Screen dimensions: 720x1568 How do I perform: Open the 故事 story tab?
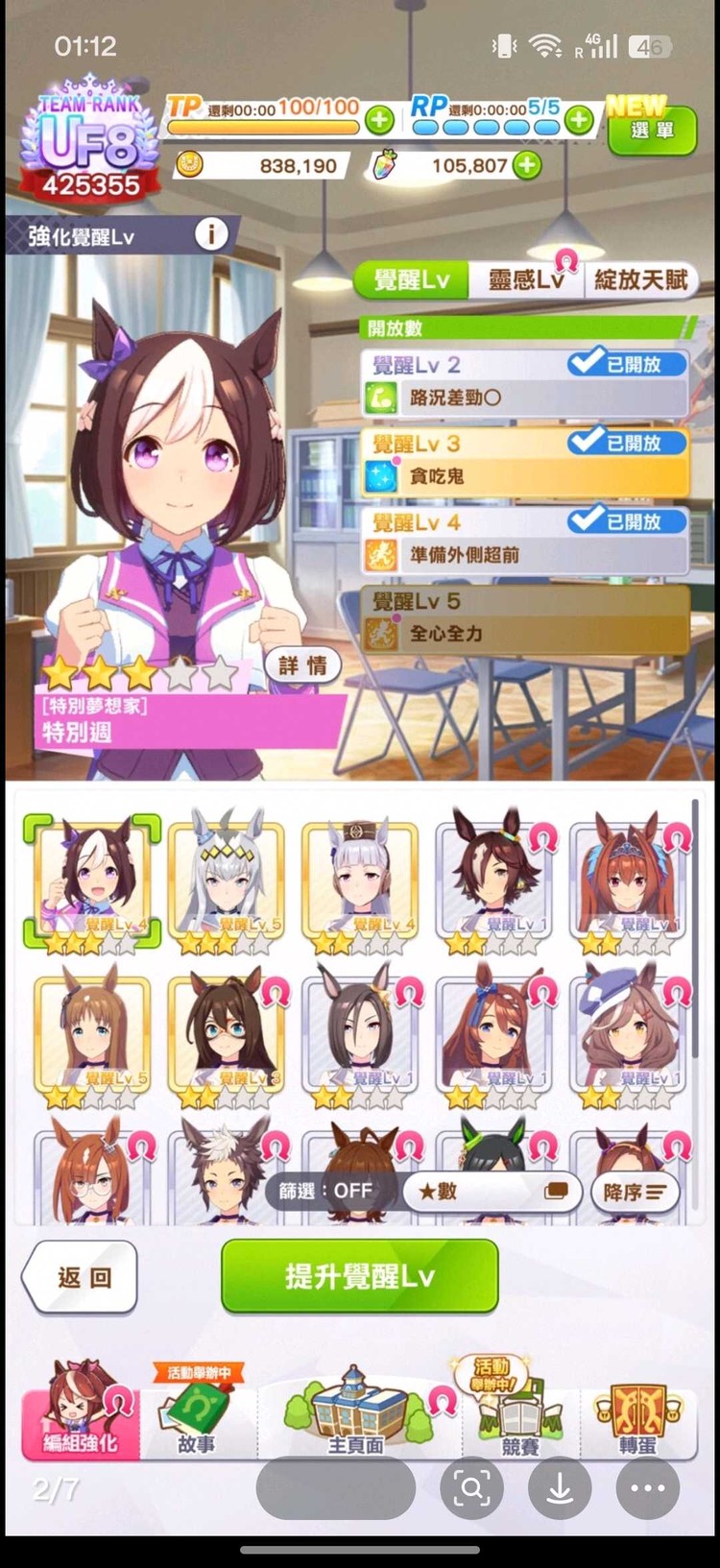(197, 1421)
